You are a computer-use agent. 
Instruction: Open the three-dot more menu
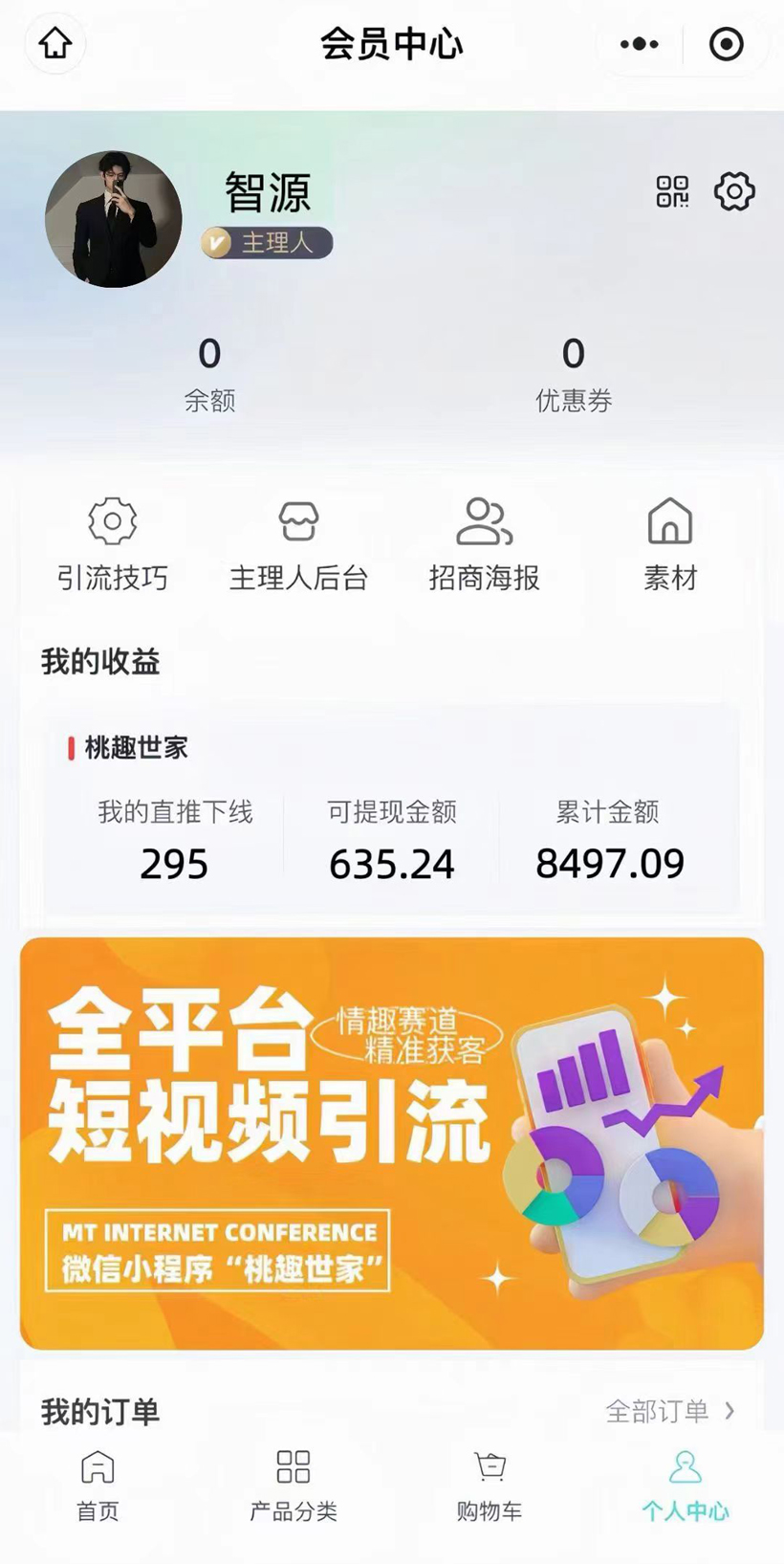pyautogui.click(x=639, y=44)
